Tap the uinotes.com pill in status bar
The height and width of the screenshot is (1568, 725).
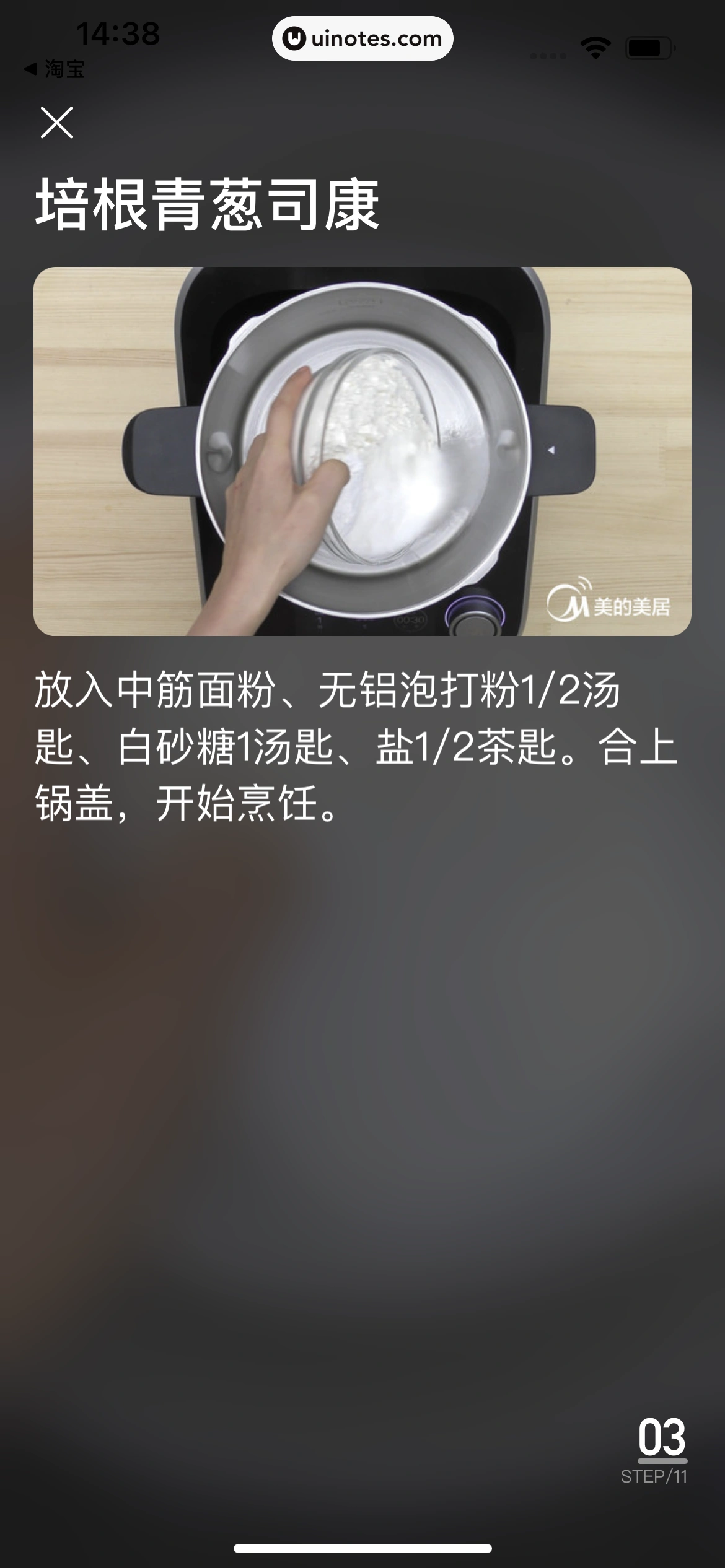pyautogui.click(x=361, y=38)
